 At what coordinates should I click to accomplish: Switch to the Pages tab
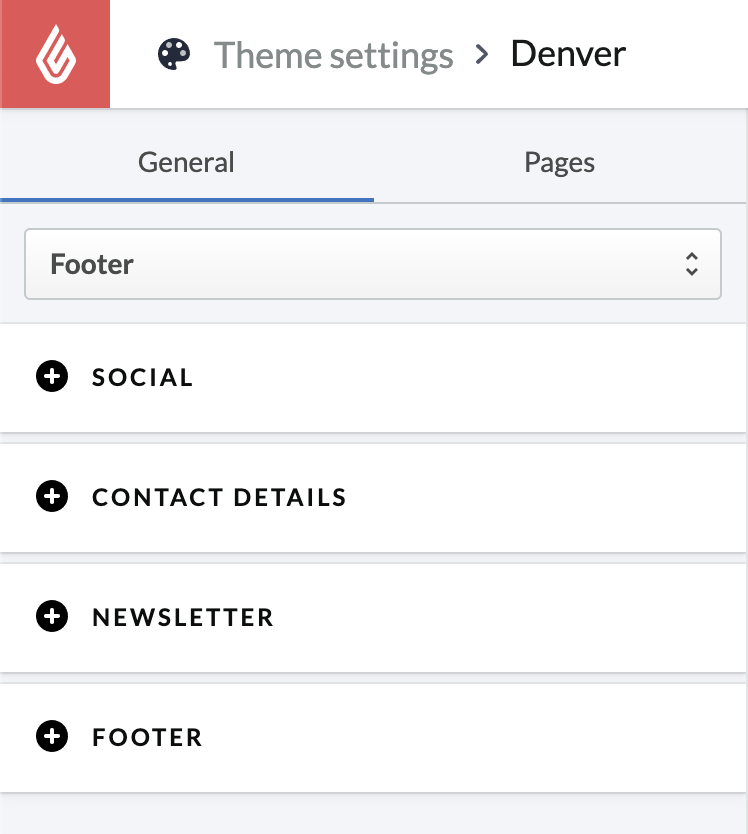click(559, 163)
